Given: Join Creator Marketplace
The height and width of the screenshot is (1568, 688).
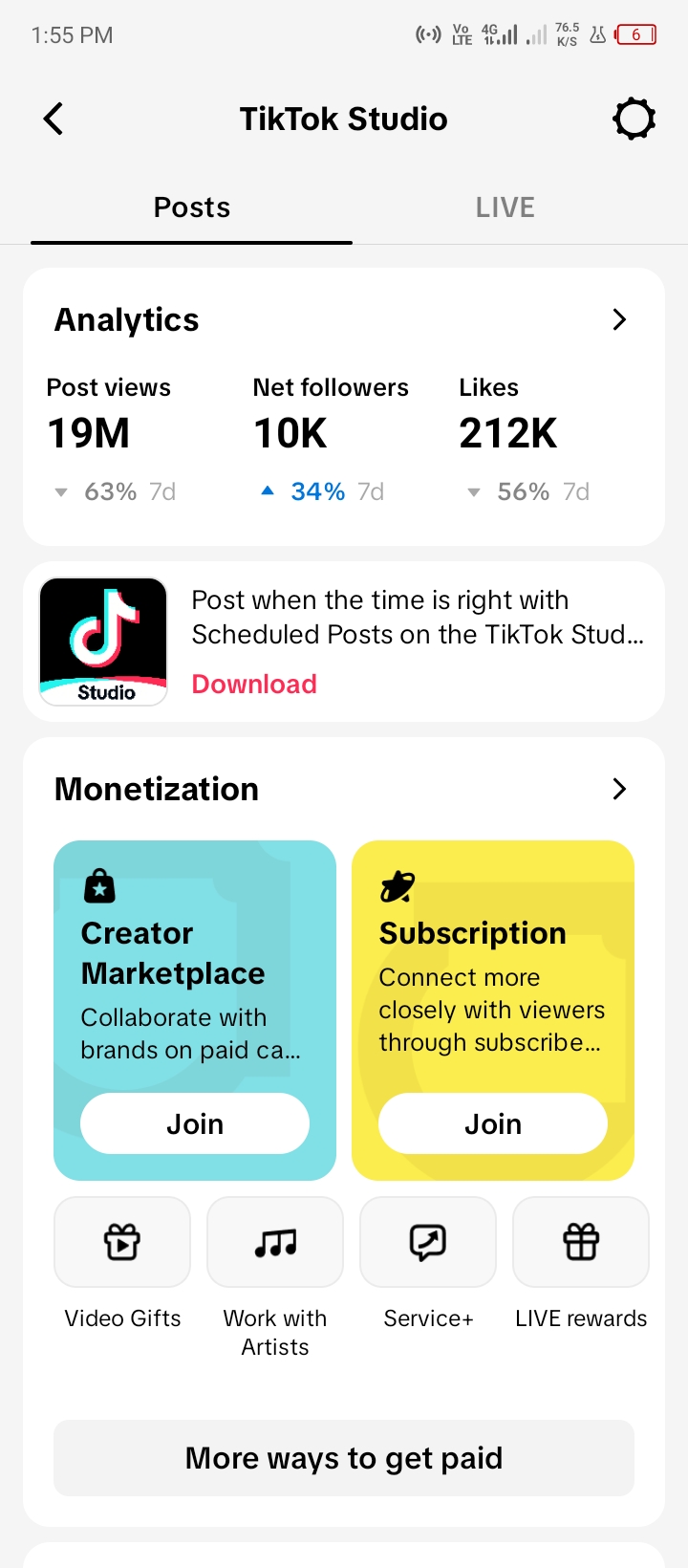Looking at the screenshot, I should 195,1123.
